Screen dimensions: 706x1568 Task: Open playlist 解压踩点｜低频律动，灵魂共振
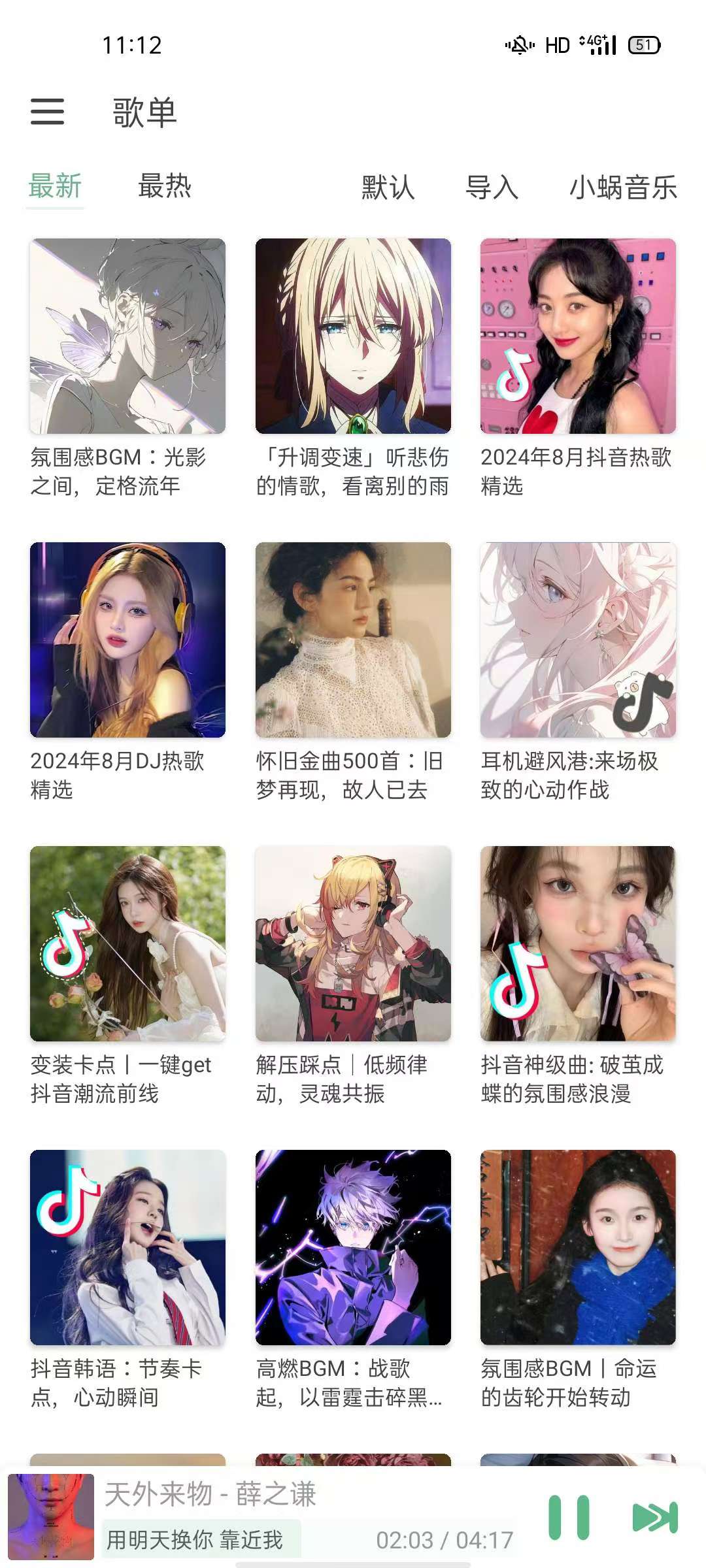point(353,944)
